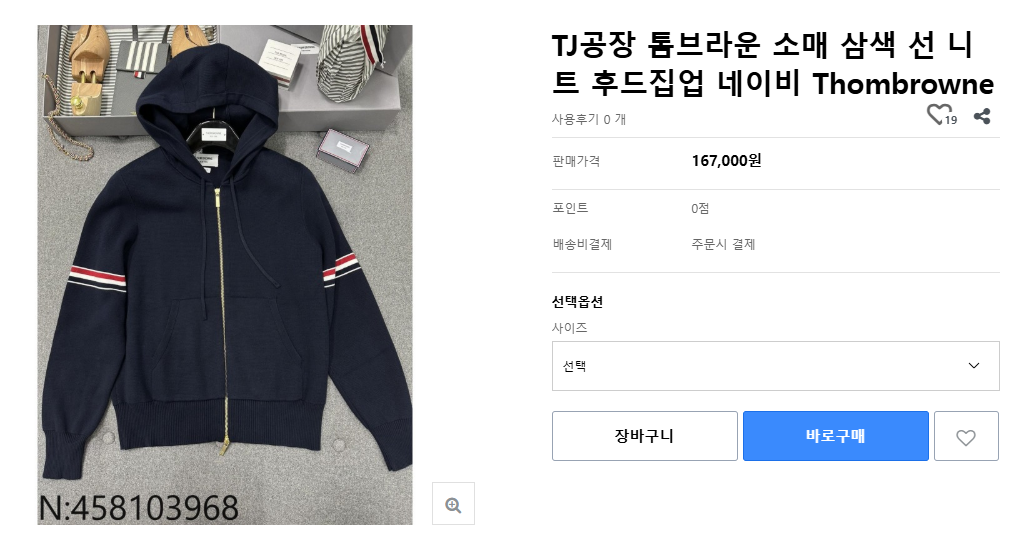Like the product via heart with 19

point(938,115)
